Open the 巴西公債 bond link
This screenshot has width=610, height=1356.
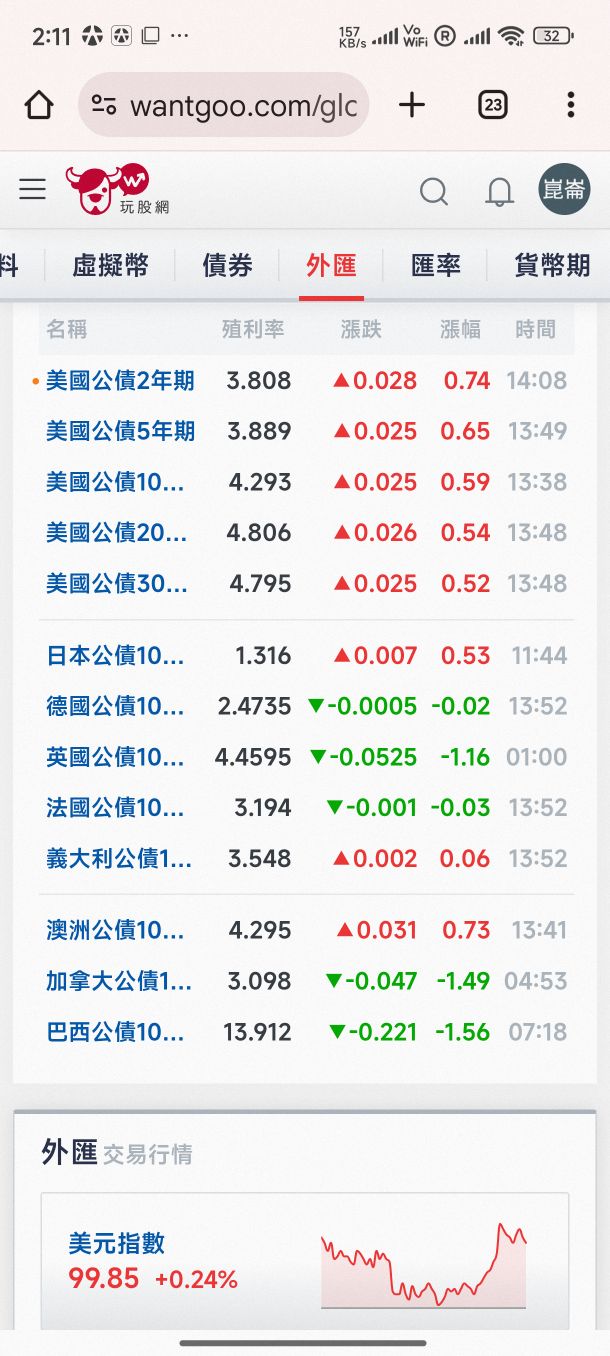pyautogui.click(x=115, y=1031)
